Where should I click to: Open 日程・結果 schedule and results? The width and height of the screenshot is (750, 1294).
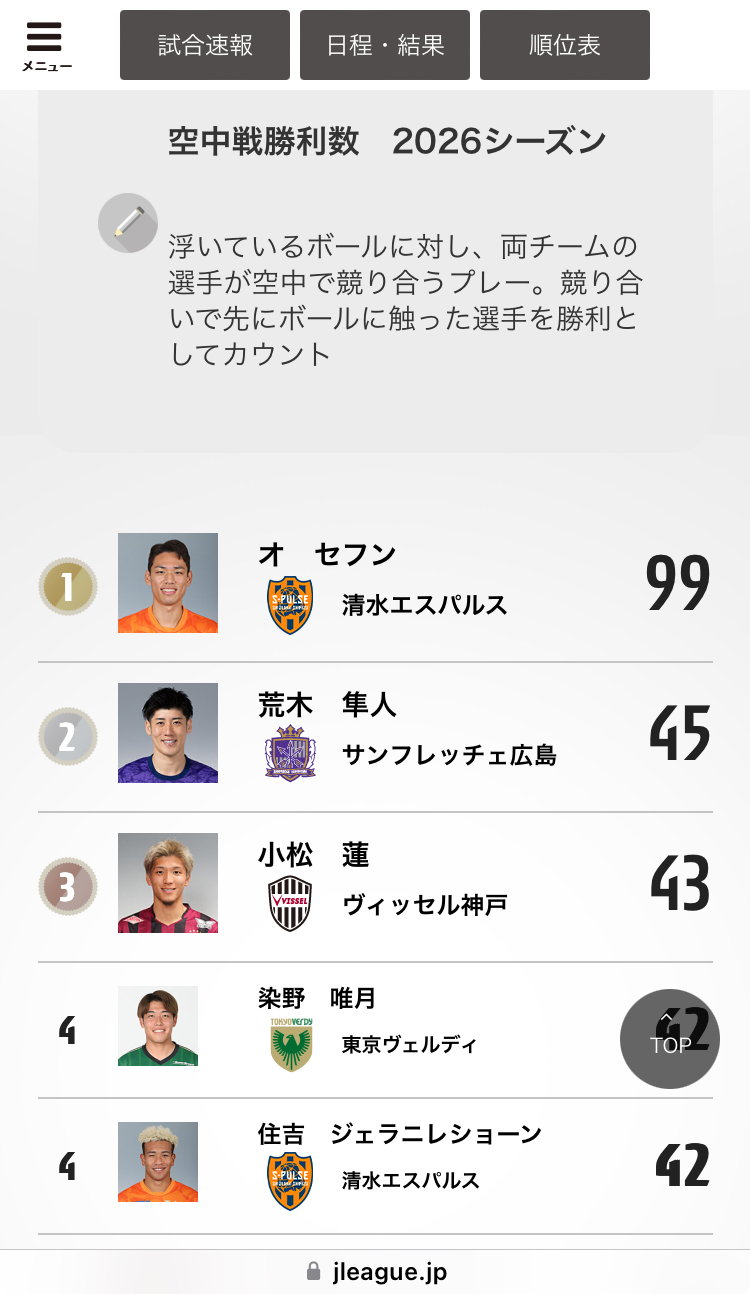point(385,45)
